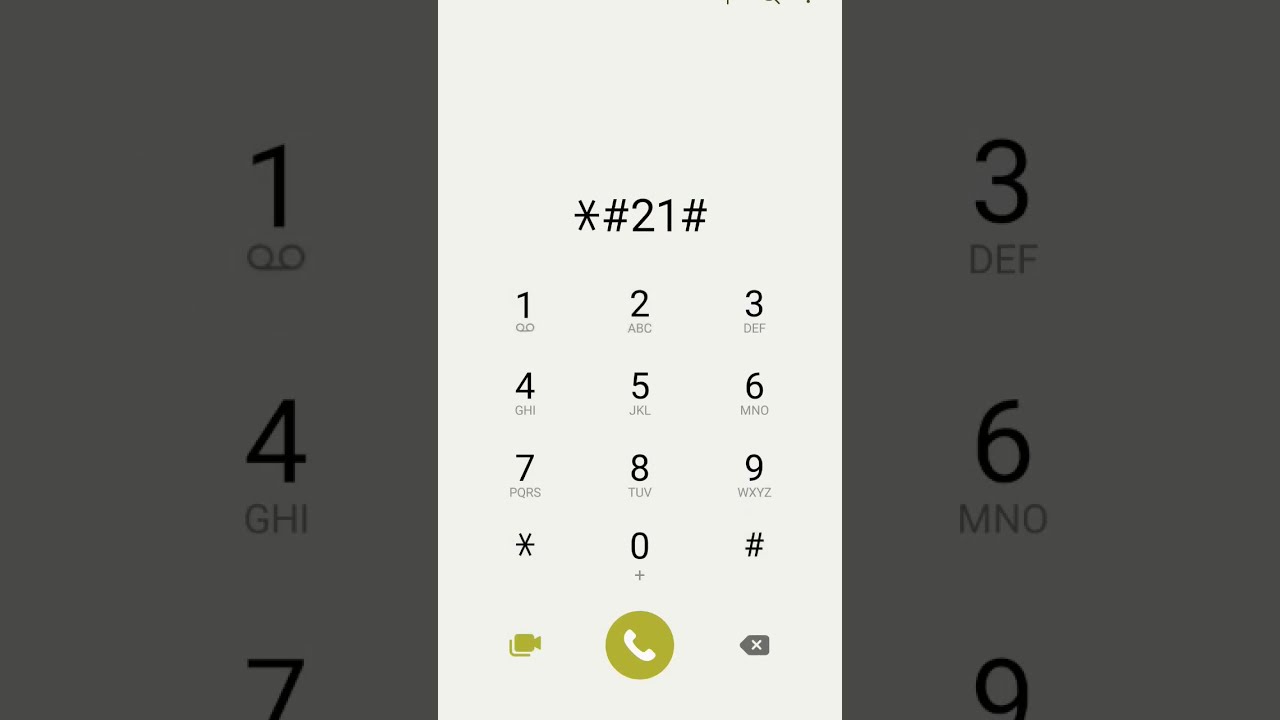Enter digit 5 JKL
This screenshot has width=1280, height=720.
coord(640,393)
